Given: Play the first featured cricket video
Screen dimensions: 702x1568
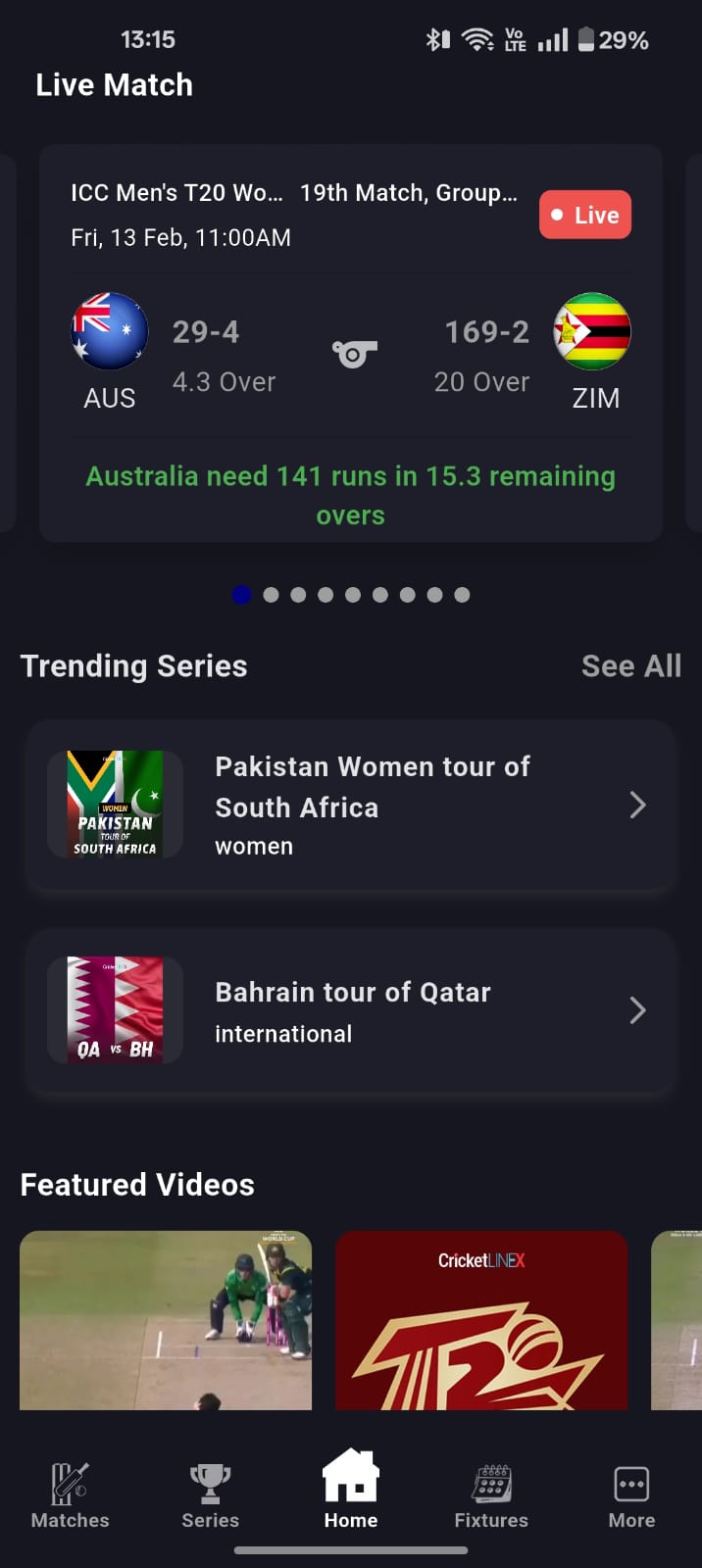Looking at the screenshot, I should click(x=166, y=1319).
